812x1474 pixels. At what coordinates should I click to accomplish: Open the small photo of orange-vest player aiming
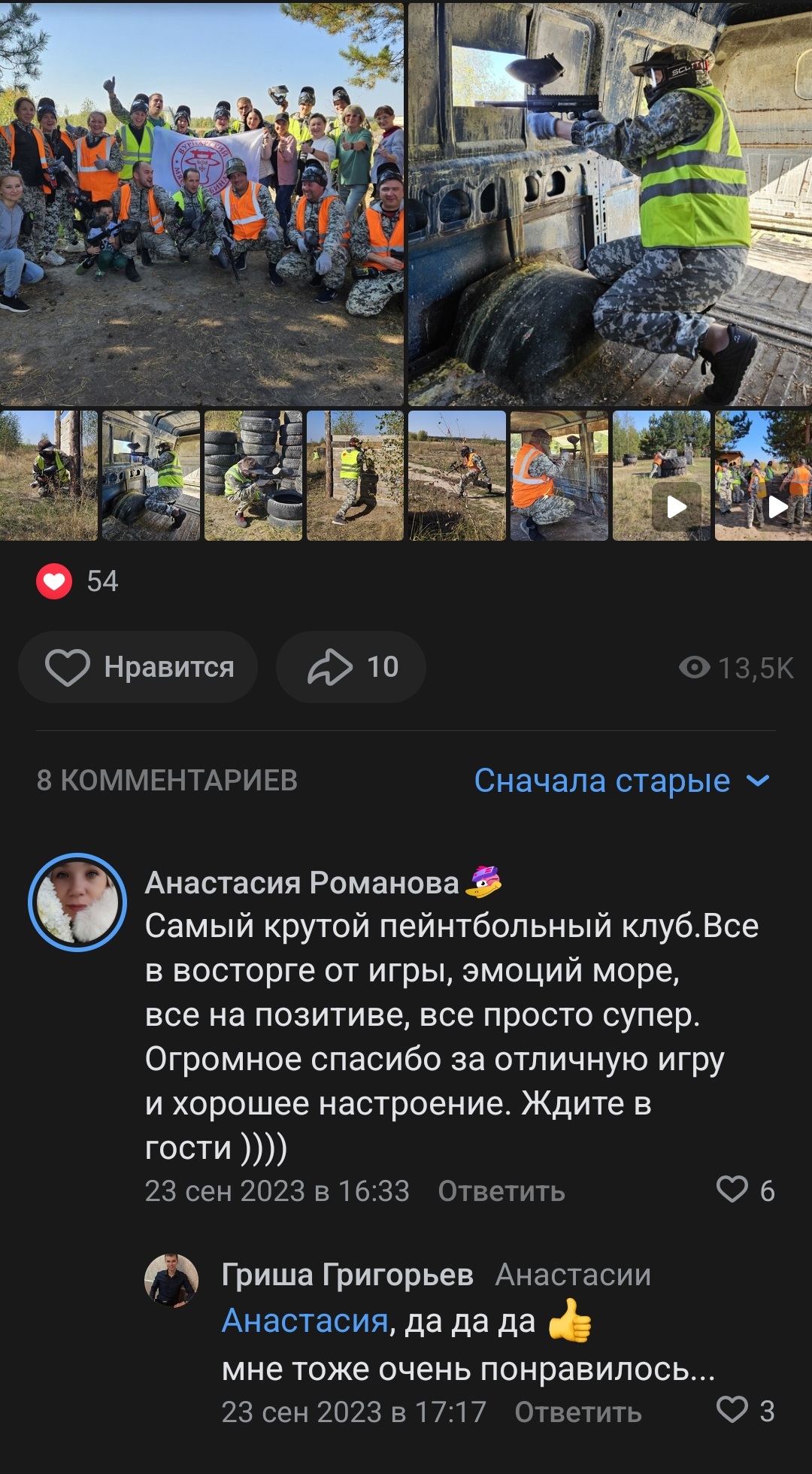coord(559,475)
